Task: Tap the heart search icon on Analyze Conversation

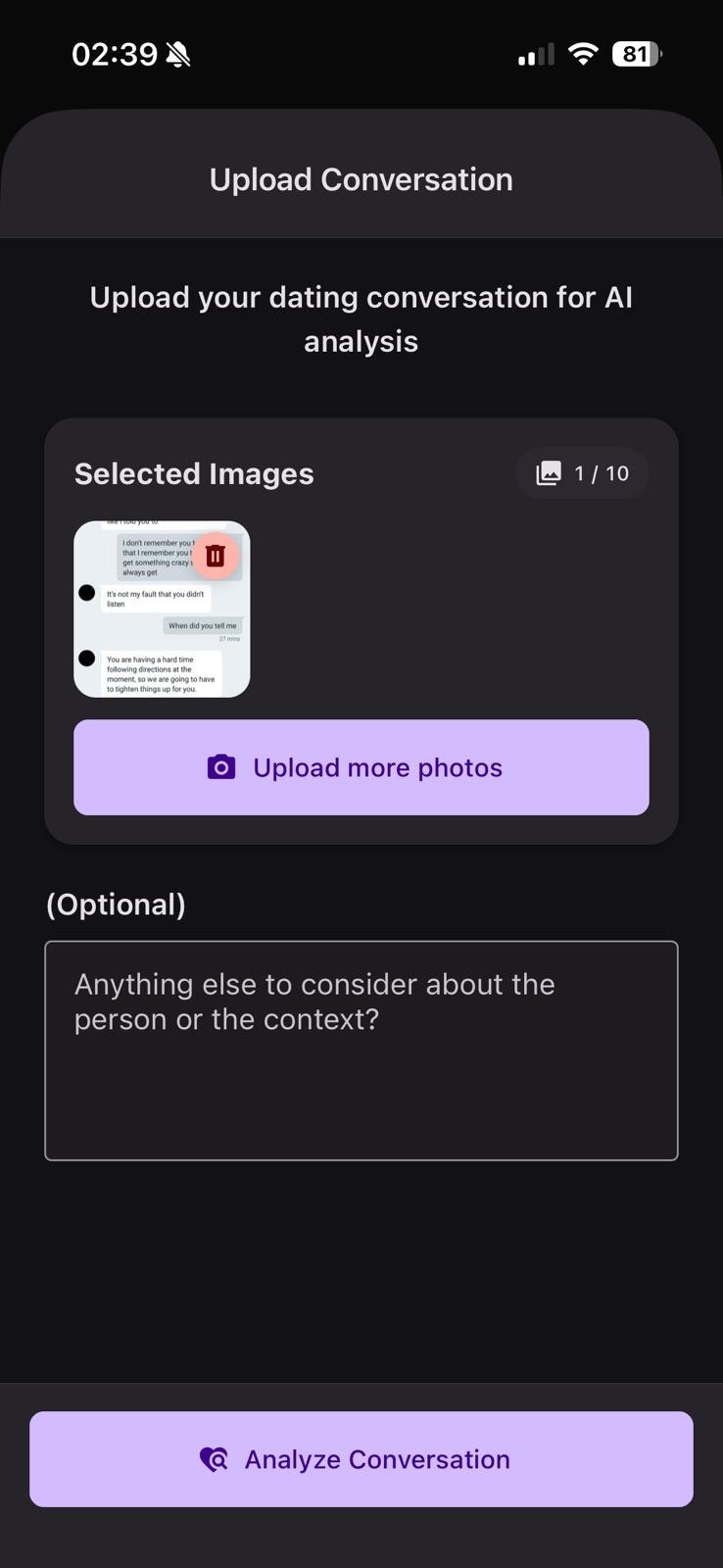Action: click(x=215, y=1459)
